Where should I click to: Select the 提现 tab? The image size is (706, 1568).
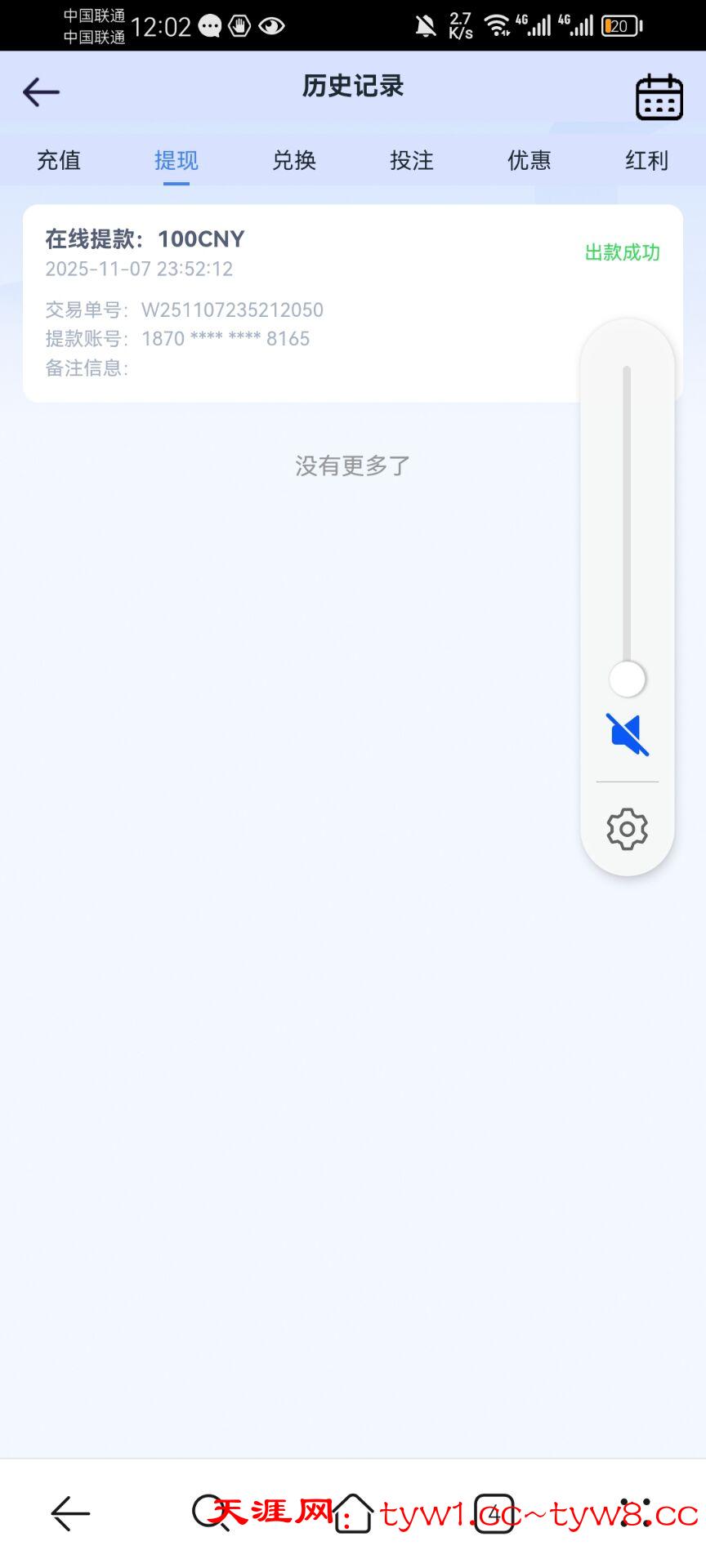[176, 160]
